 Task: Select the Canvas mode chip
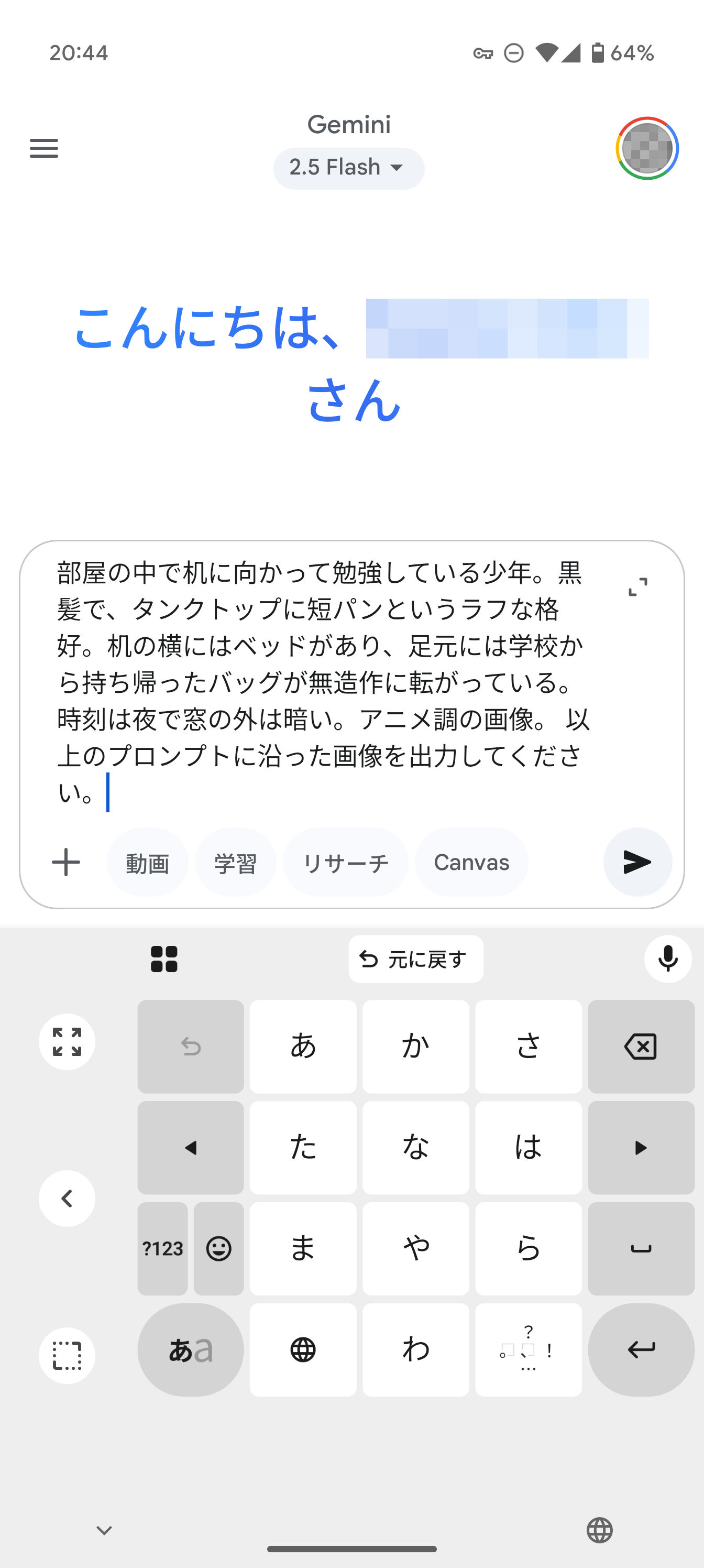(x=471, y=862)
